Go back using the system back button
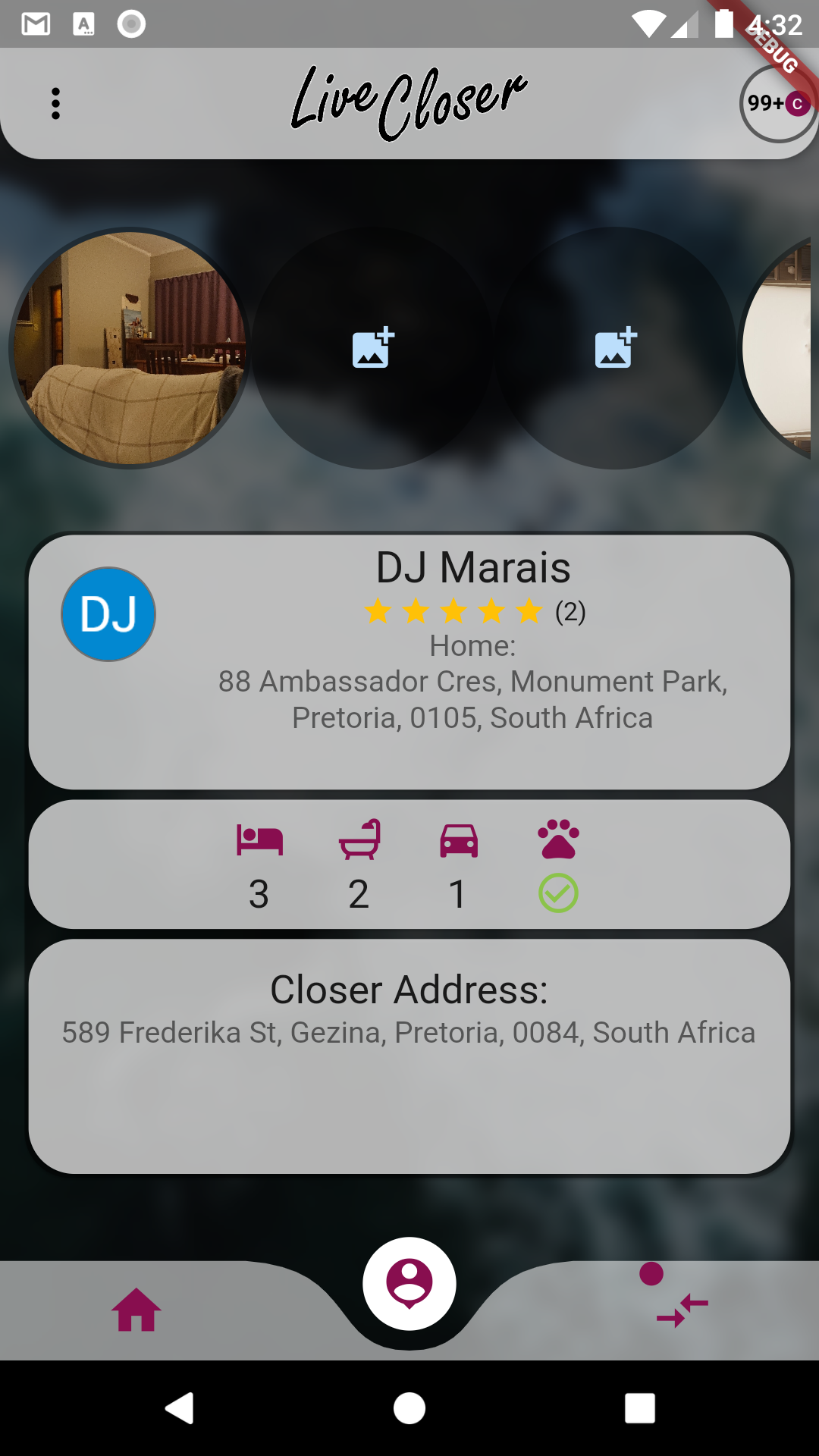 (x=180, y=1408)
